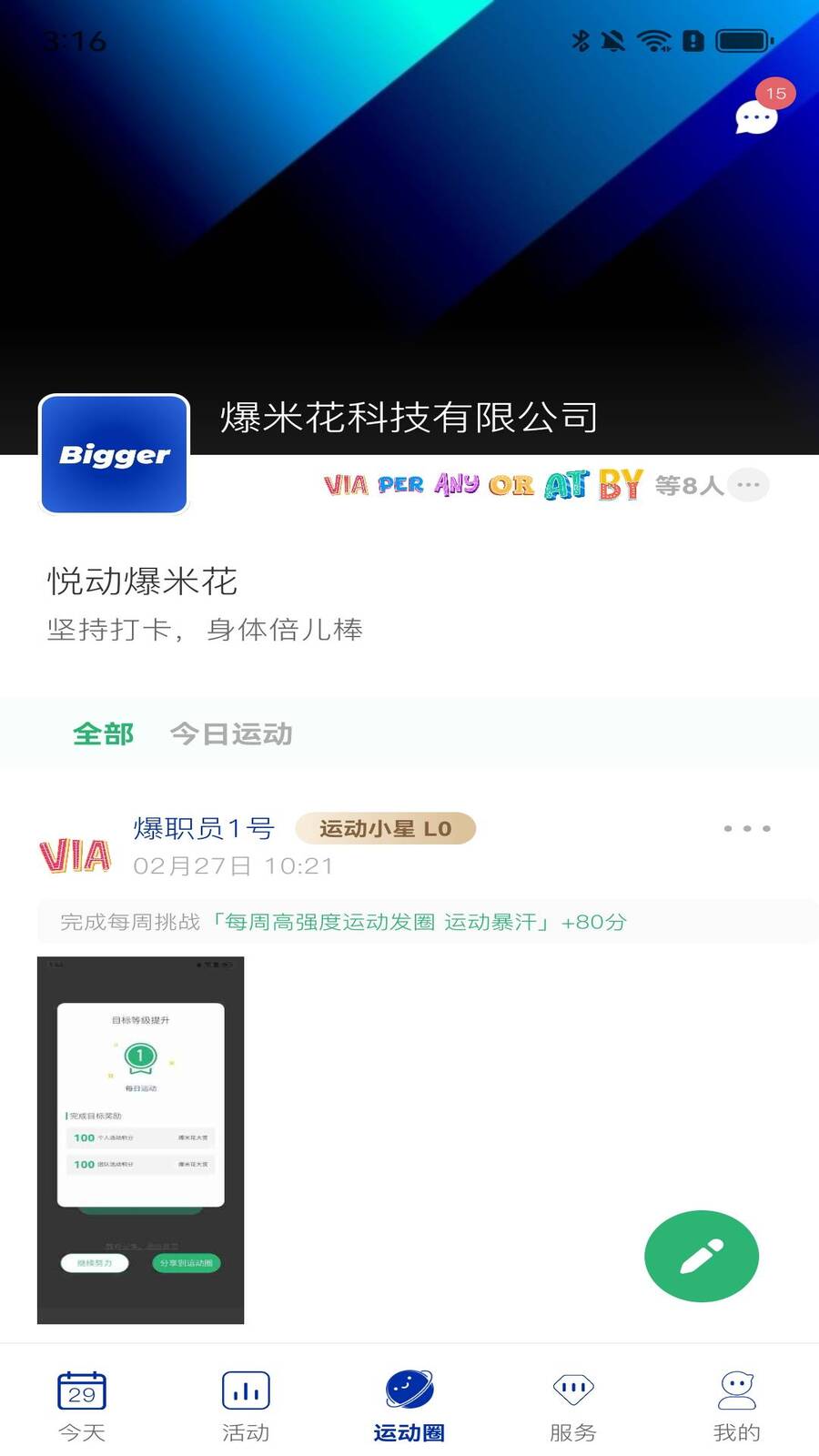
Task: Open more options on 爆职员1号's post
Action: (x=746, y=828)
